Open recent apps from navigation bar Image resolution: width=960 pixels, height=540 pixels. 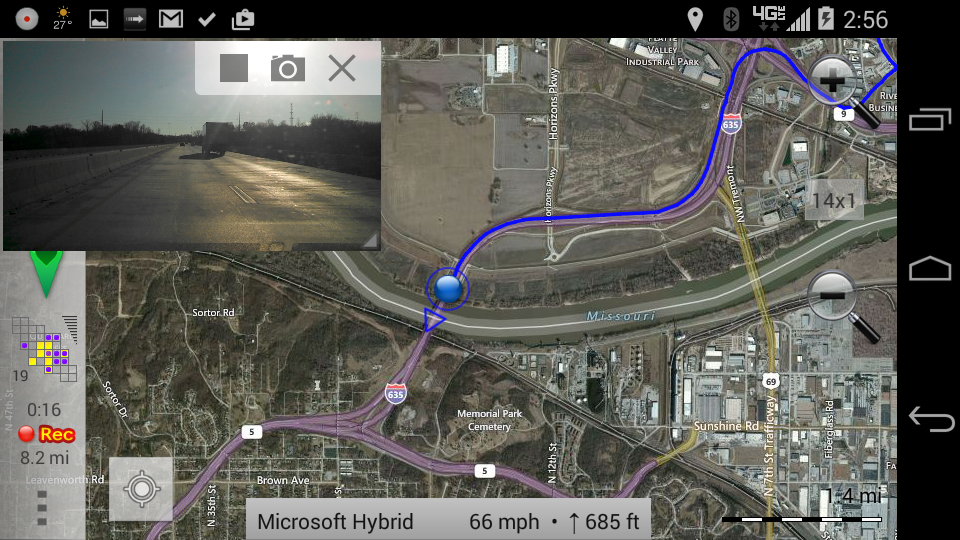[930, 120]
